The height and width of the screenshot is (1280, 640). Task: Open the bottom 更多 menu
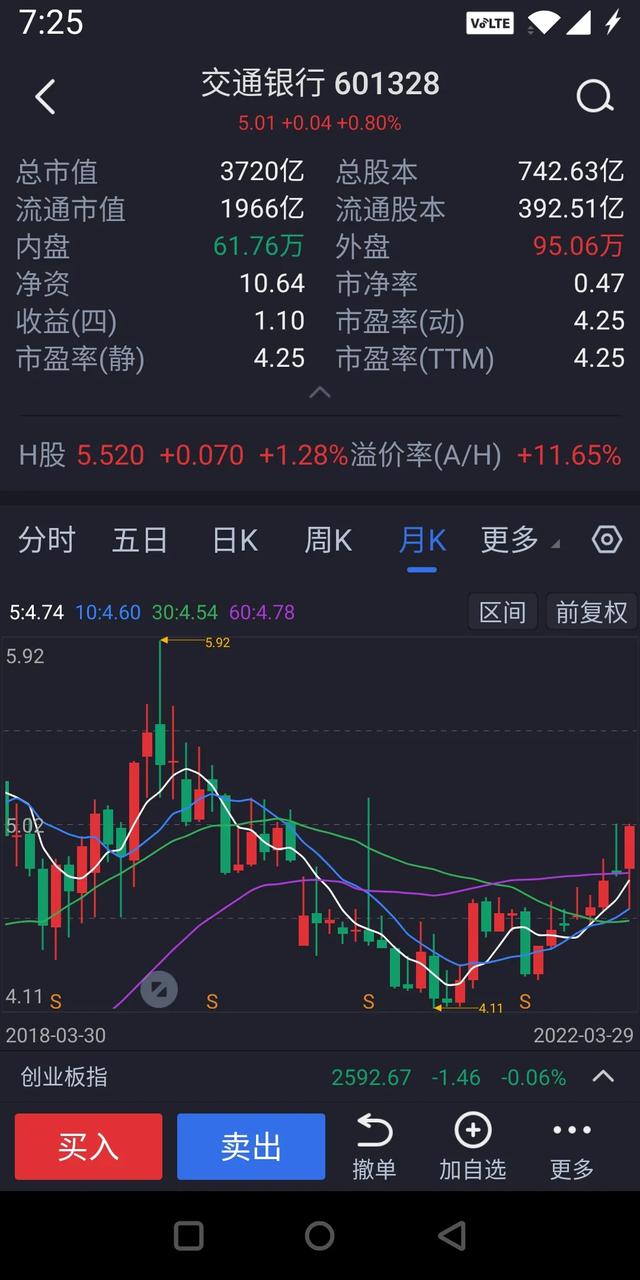(x=572, y=1147)
